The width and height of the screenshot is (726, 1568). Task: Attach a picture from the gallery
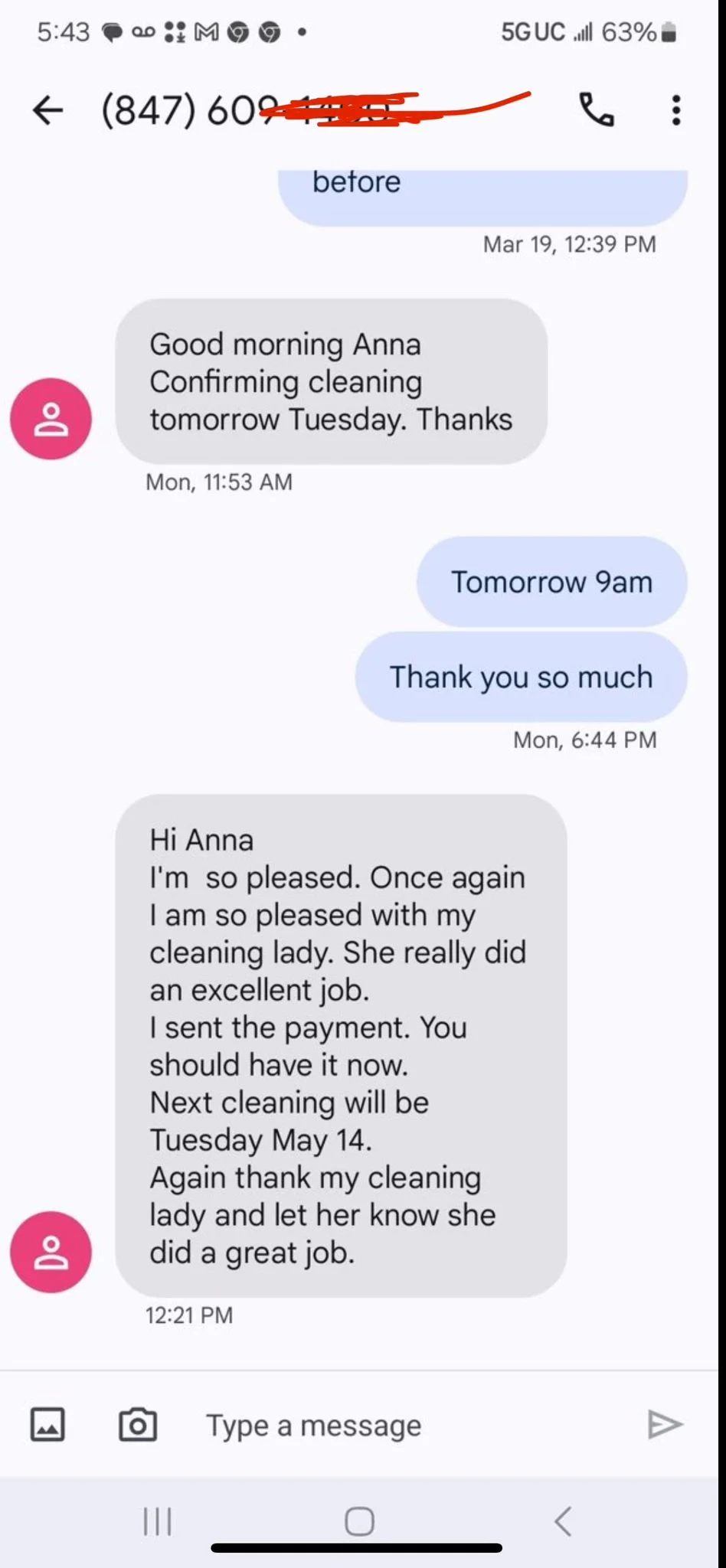pos(47,1425)
